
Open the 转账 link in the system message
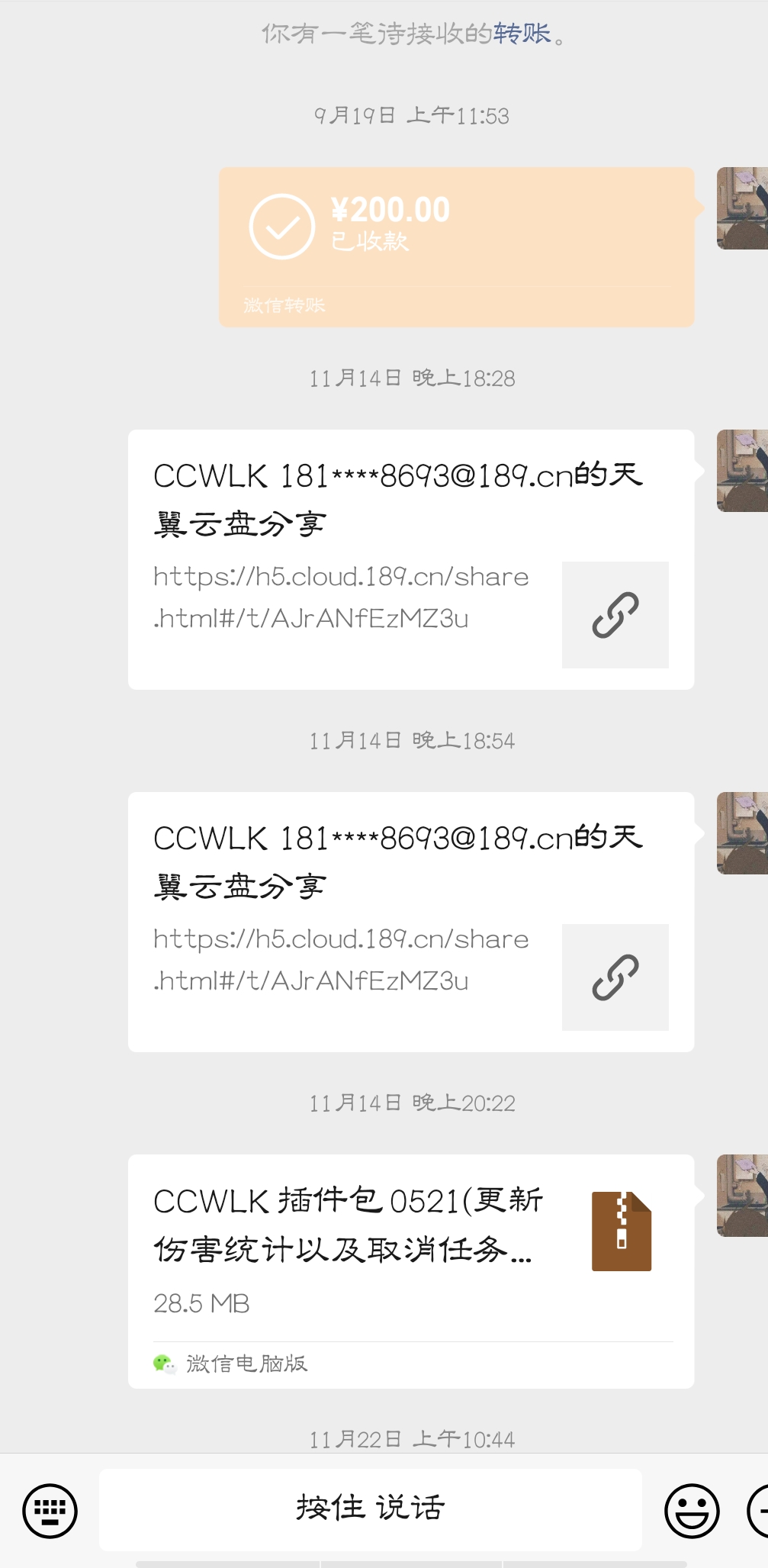(x=522, y=32)
